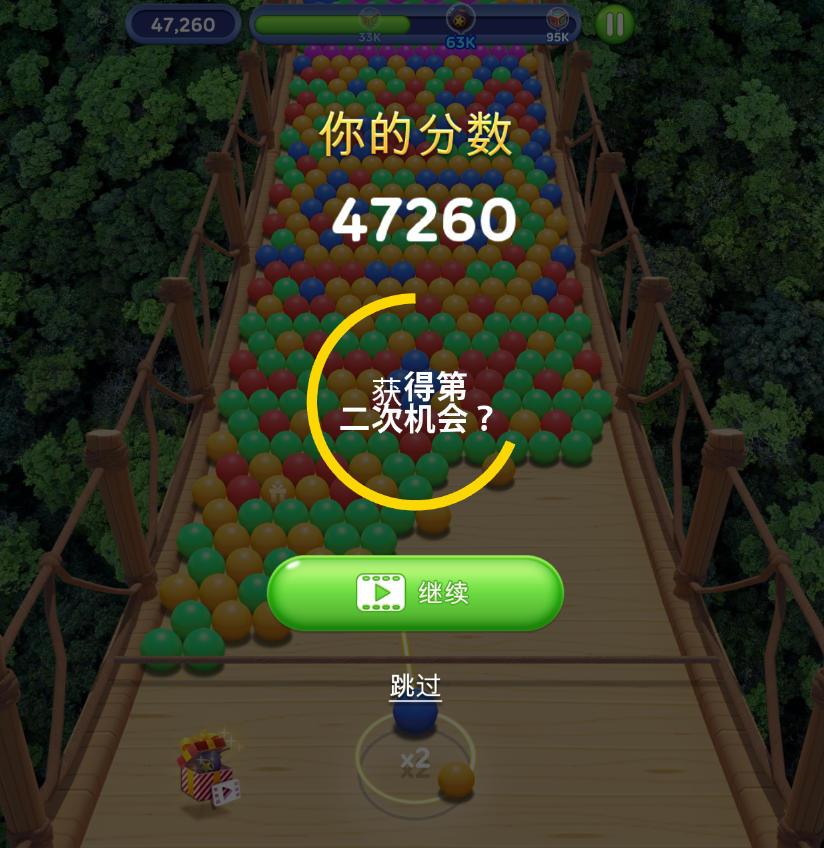This screenshot has width=824, height=848.
Task: Tap the x2 multiplier circle
Action: coord(413,760)
